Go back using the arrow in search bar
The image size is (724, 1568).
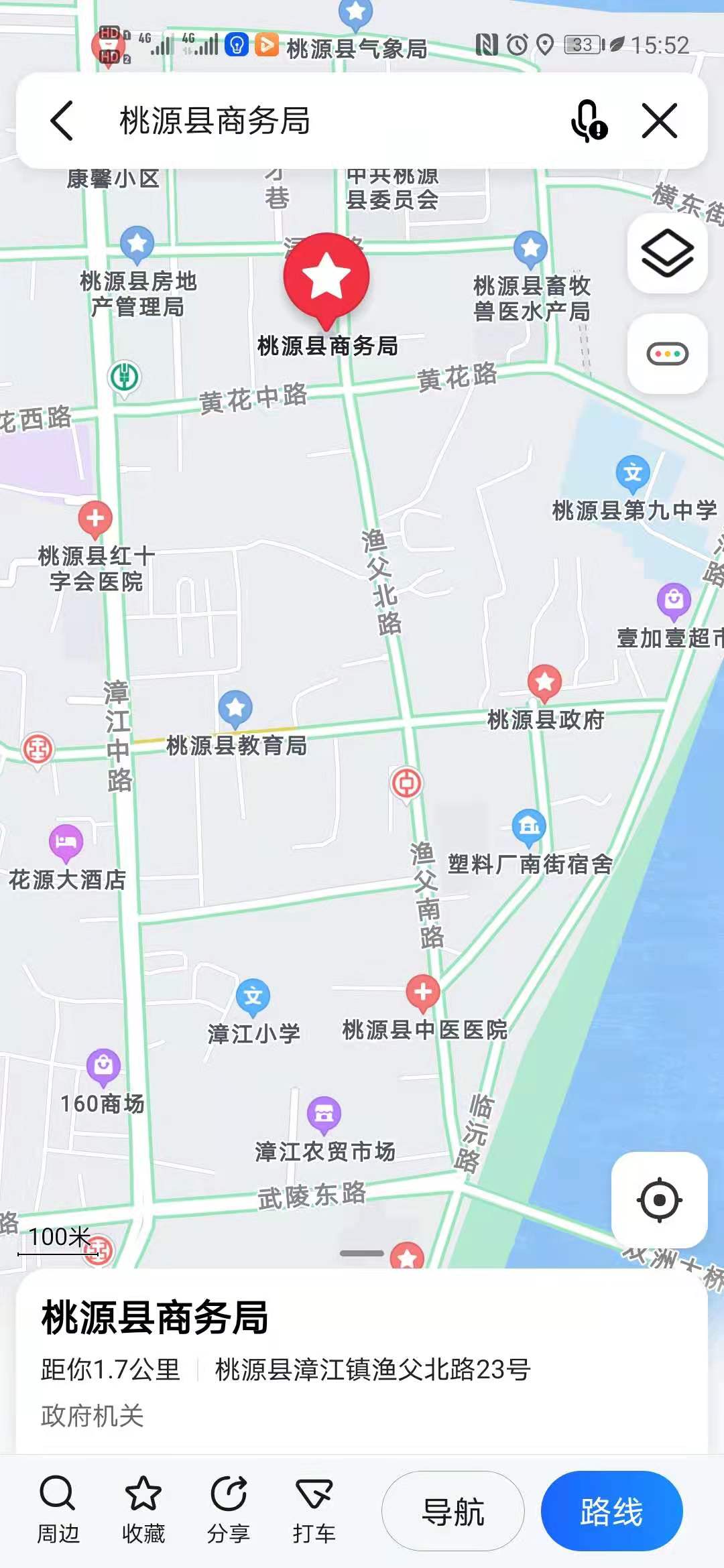tap(62, 121)
